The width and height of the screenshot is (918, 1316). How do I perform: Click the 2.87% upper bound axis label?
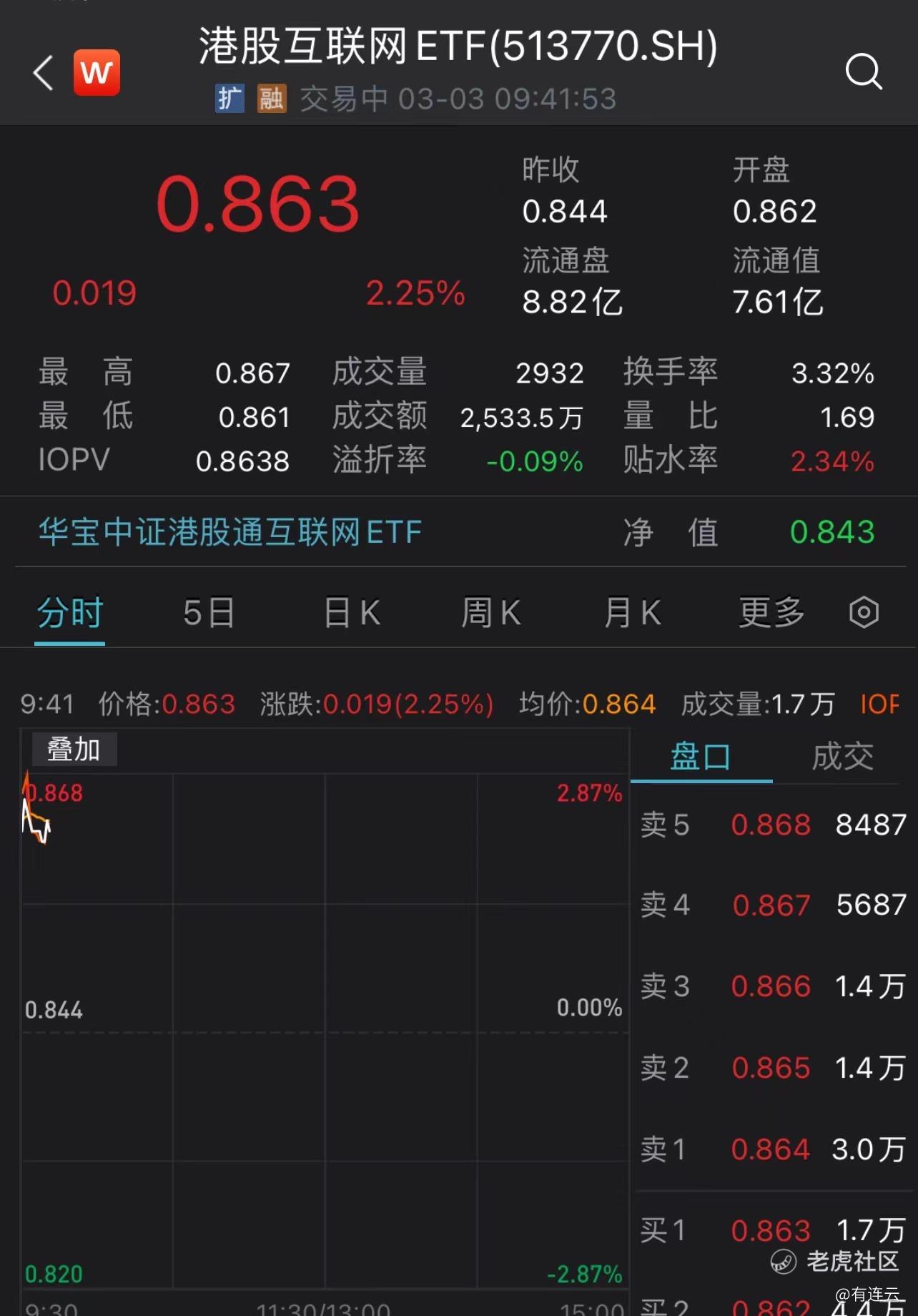point(588,792)
